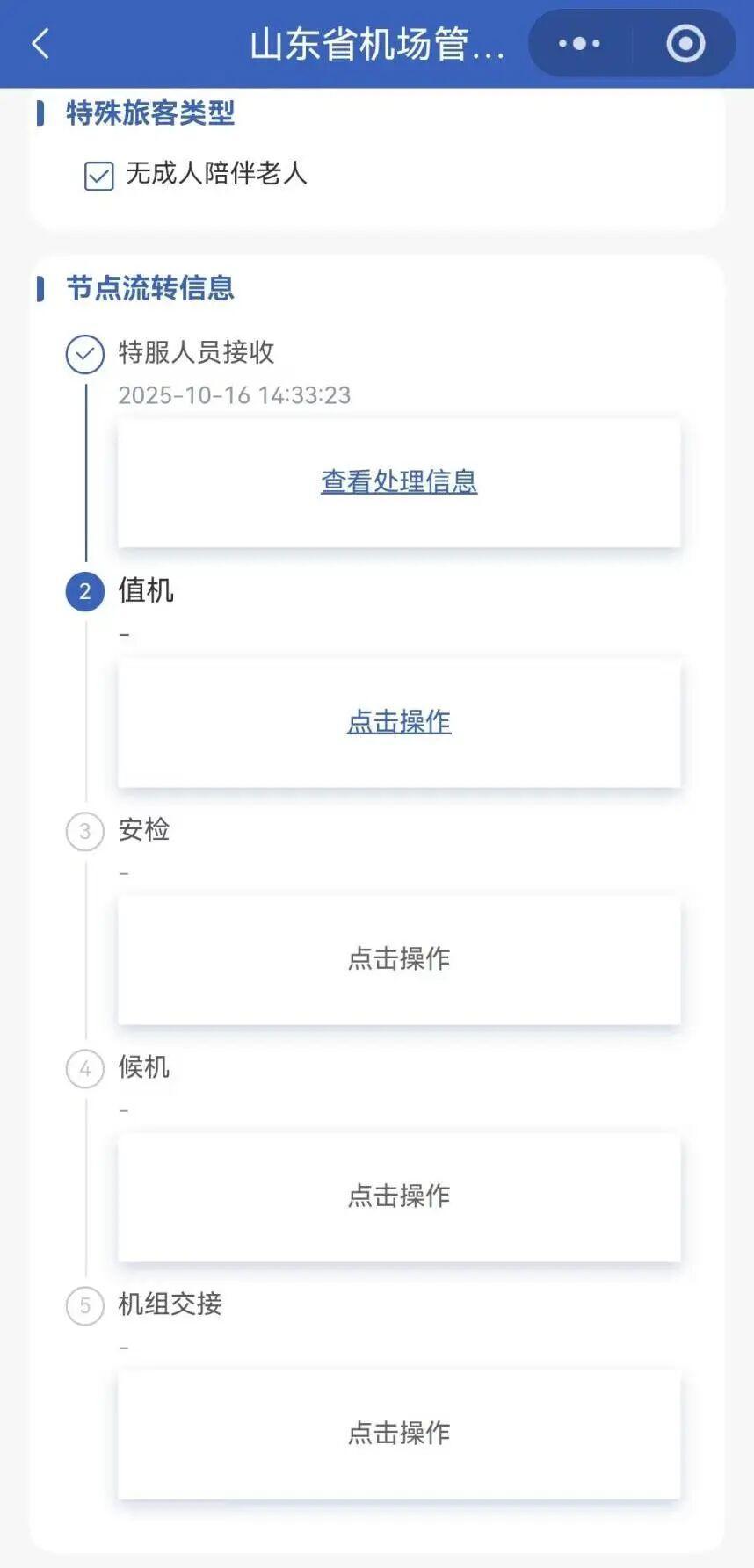Open 点击操作 for the 机组交接 step
This screenshot has width=754, height=1568.
(399, 1433)
